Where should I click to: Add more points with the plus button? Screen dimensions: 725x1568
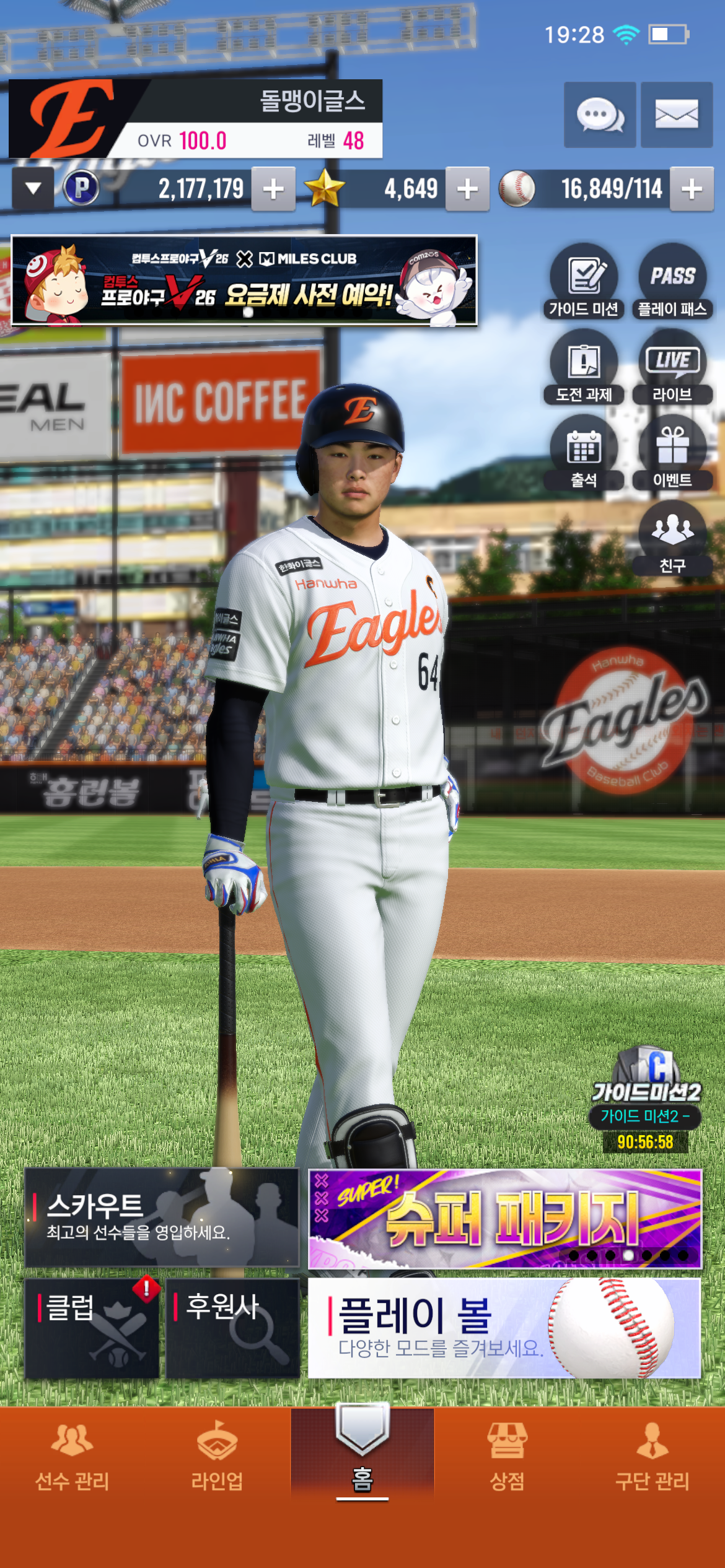(x=273, y=189)
